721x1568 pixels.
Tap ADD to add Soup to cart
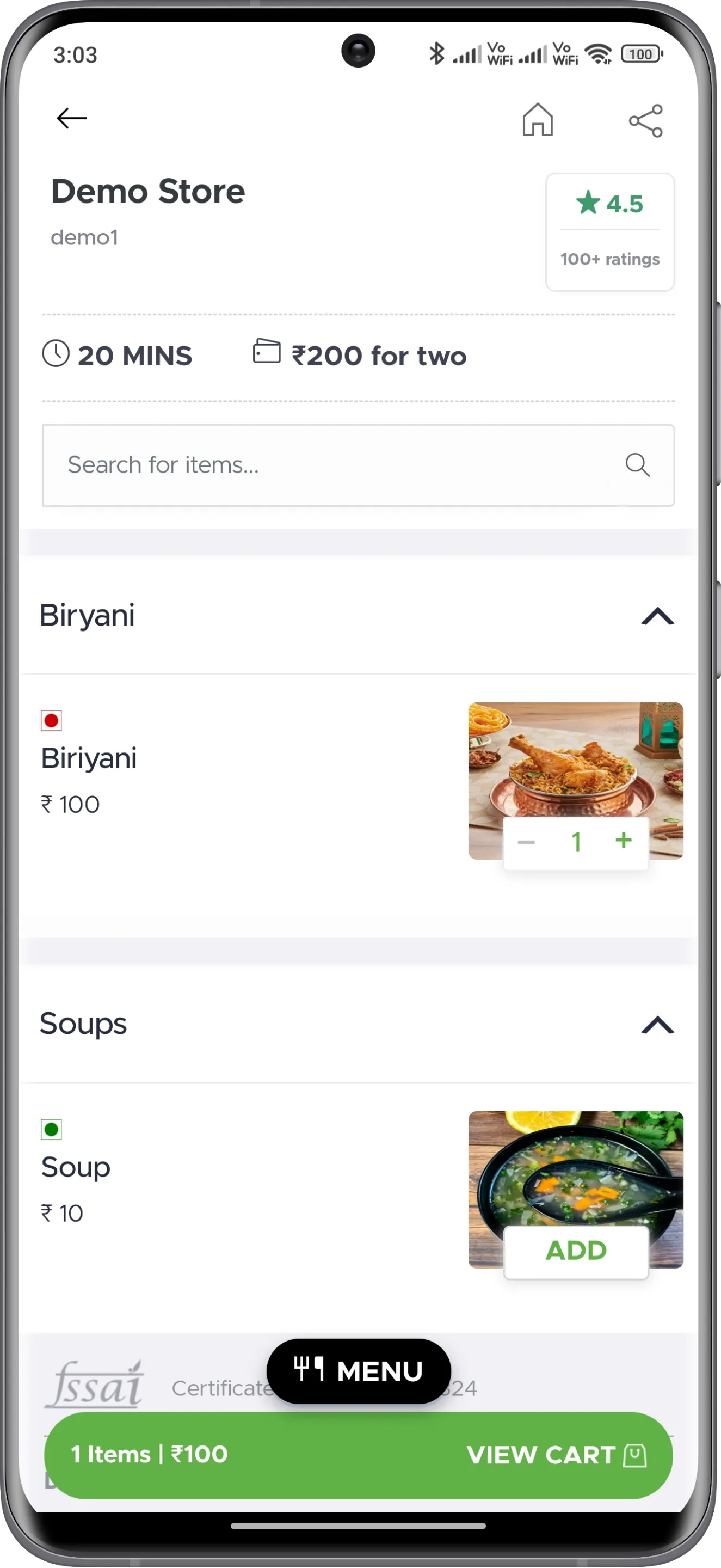point(576,1251)
